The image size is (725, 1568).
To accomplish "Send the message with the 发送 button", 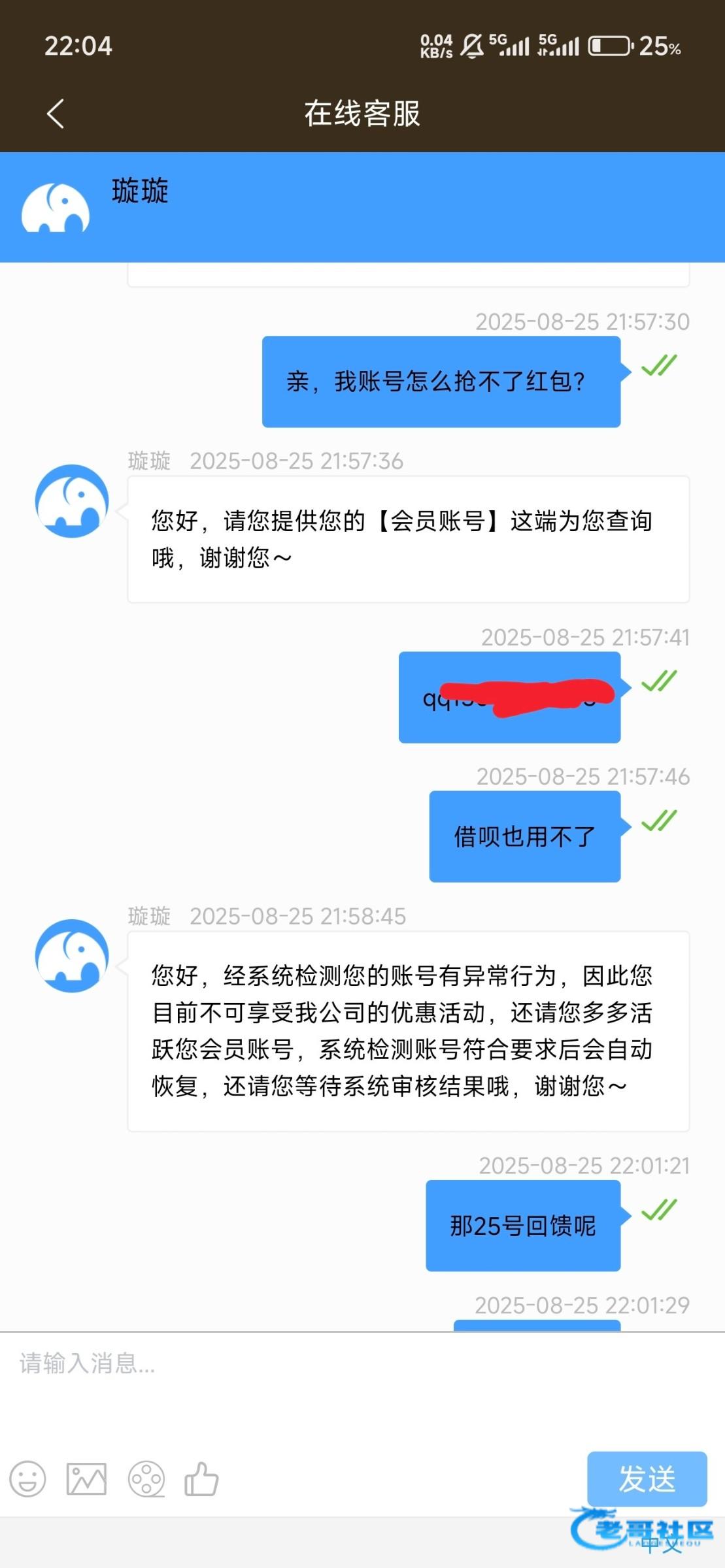I will tap(646, 1479).
